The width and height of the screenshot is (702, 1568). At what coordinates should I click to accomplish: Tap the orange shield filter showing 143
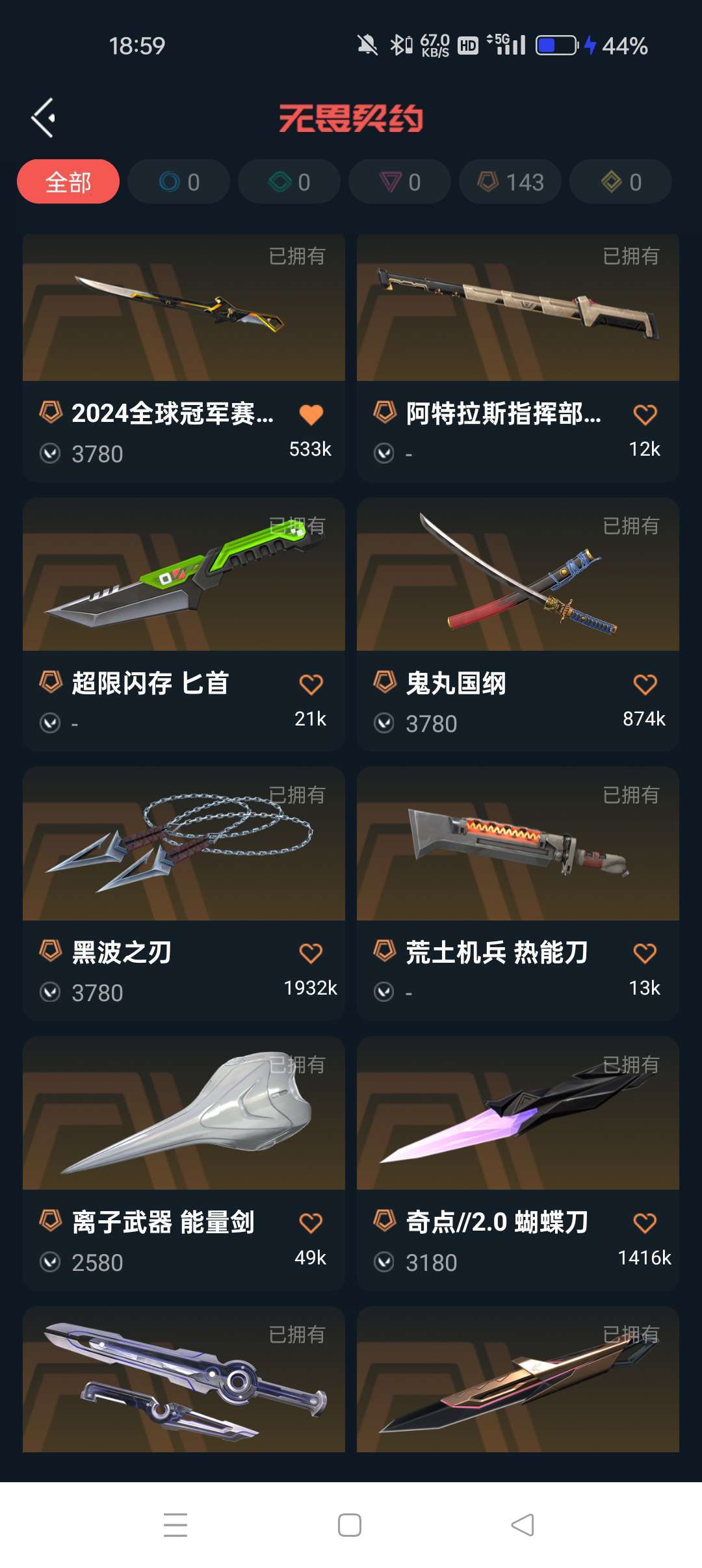pyautogui.click(x=510, y=182)
